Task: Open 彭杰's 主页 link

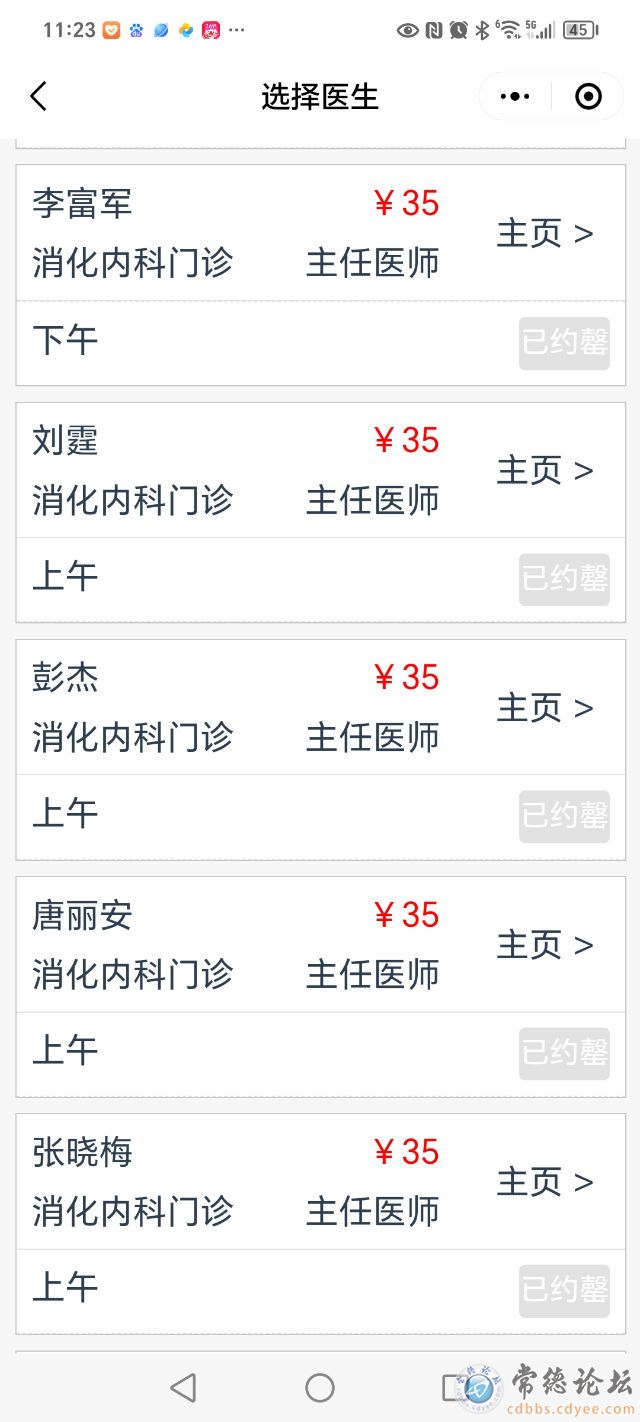Action: 545,708
